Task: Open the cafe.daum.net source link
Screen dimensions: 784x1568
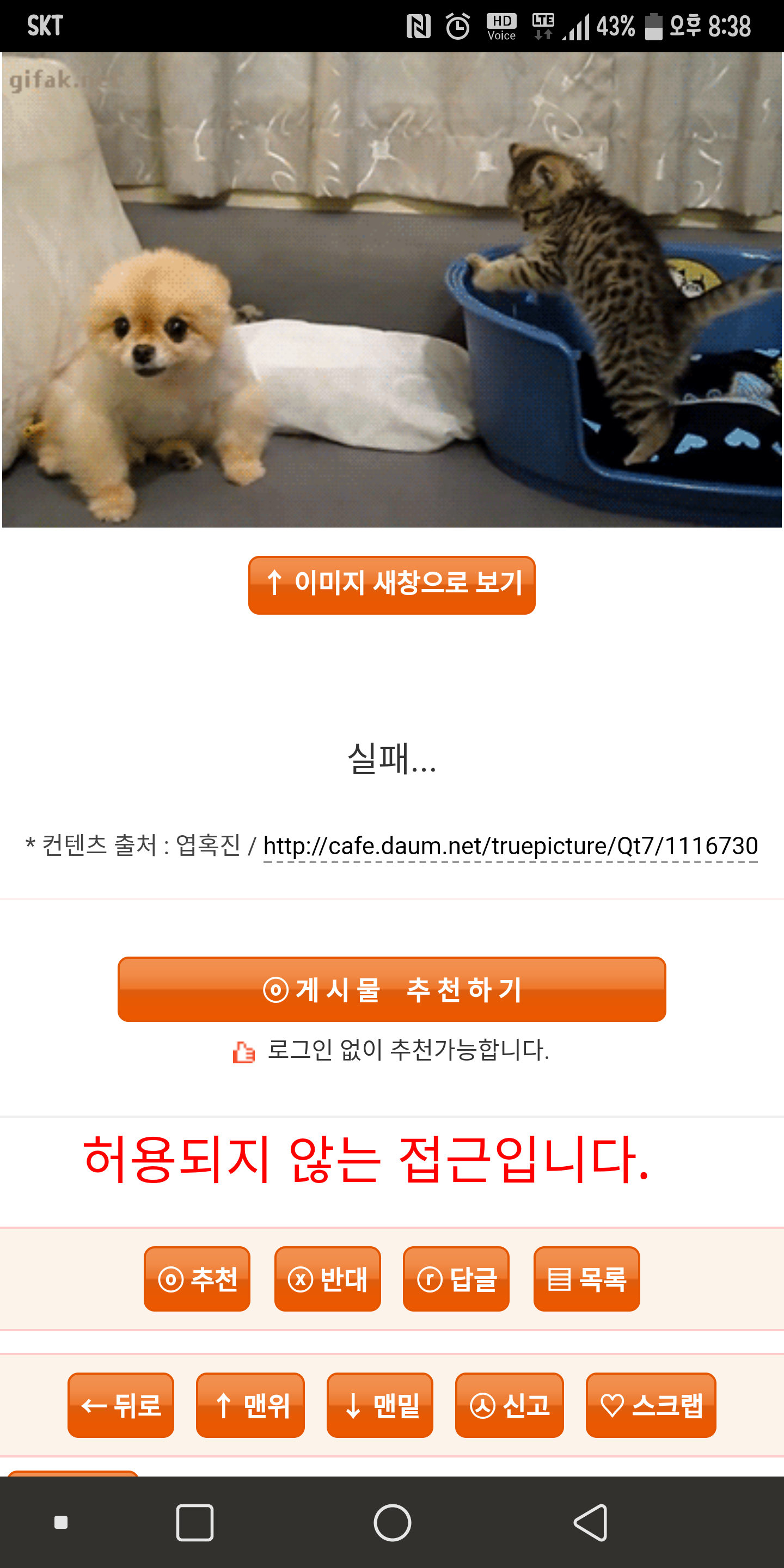Action: (x=510, y=846)
